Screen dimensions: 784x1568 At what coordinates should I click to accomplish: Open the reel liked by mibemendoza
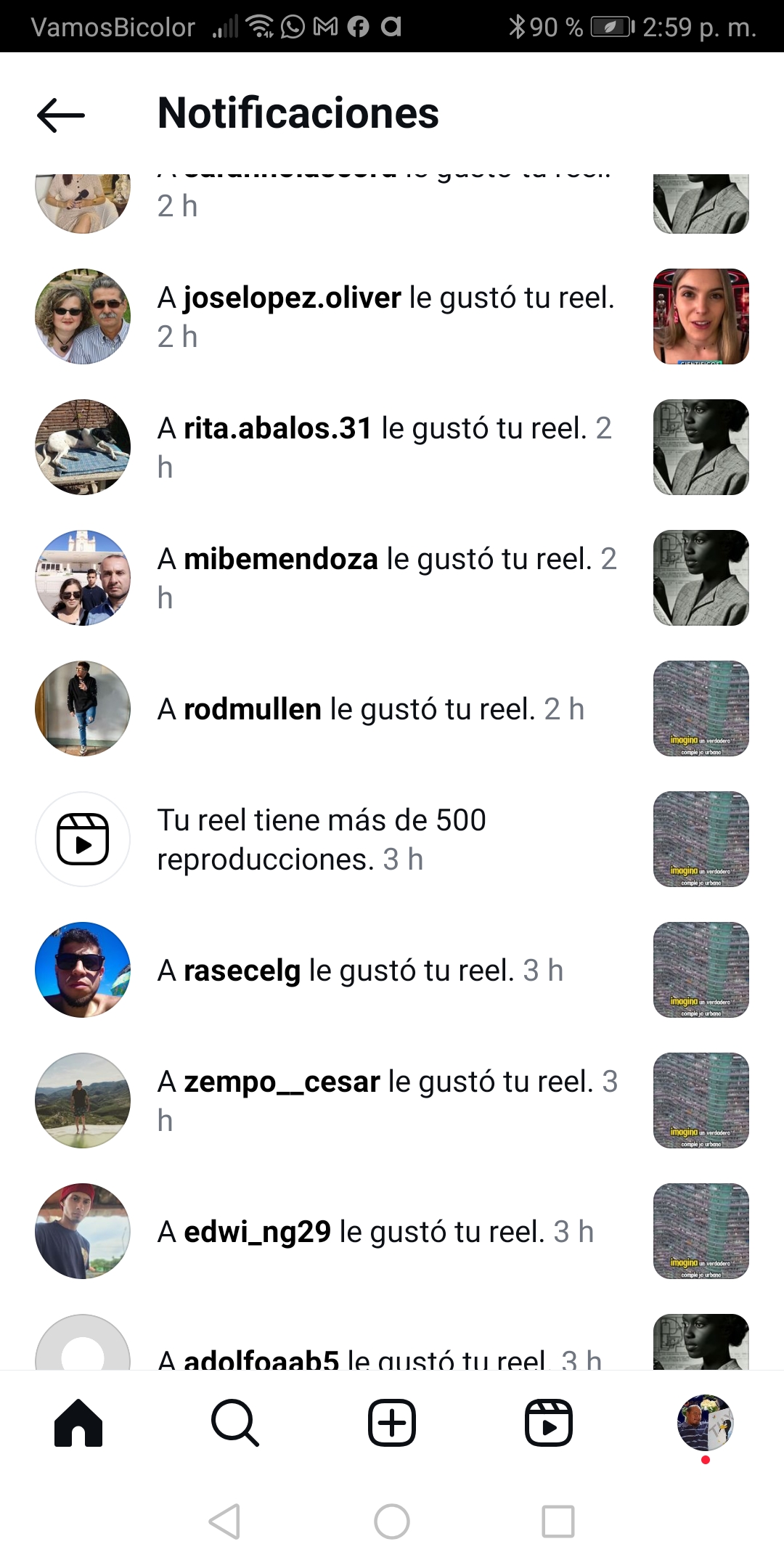pos(701,578)
